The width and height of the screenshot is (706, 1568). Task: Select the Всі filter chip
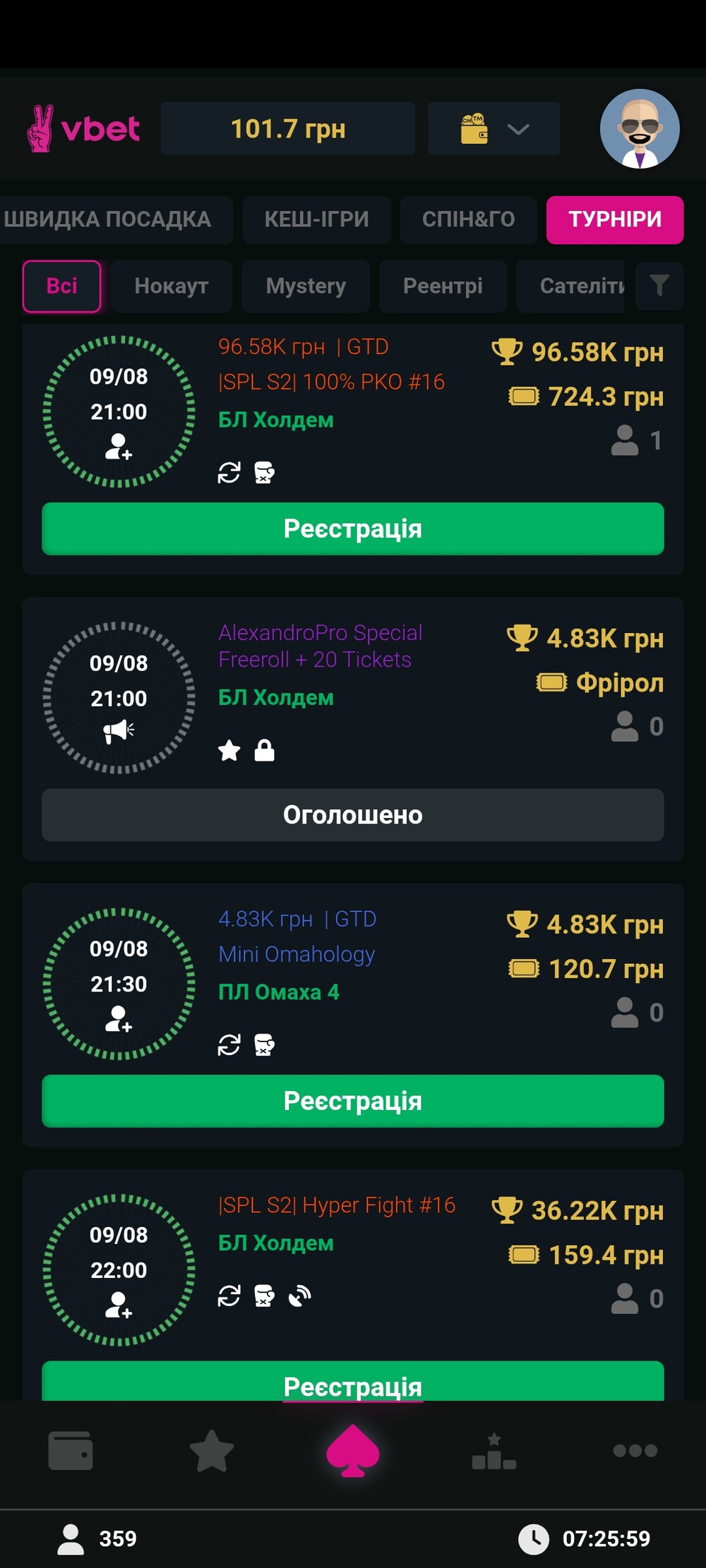tap(61, 286)
